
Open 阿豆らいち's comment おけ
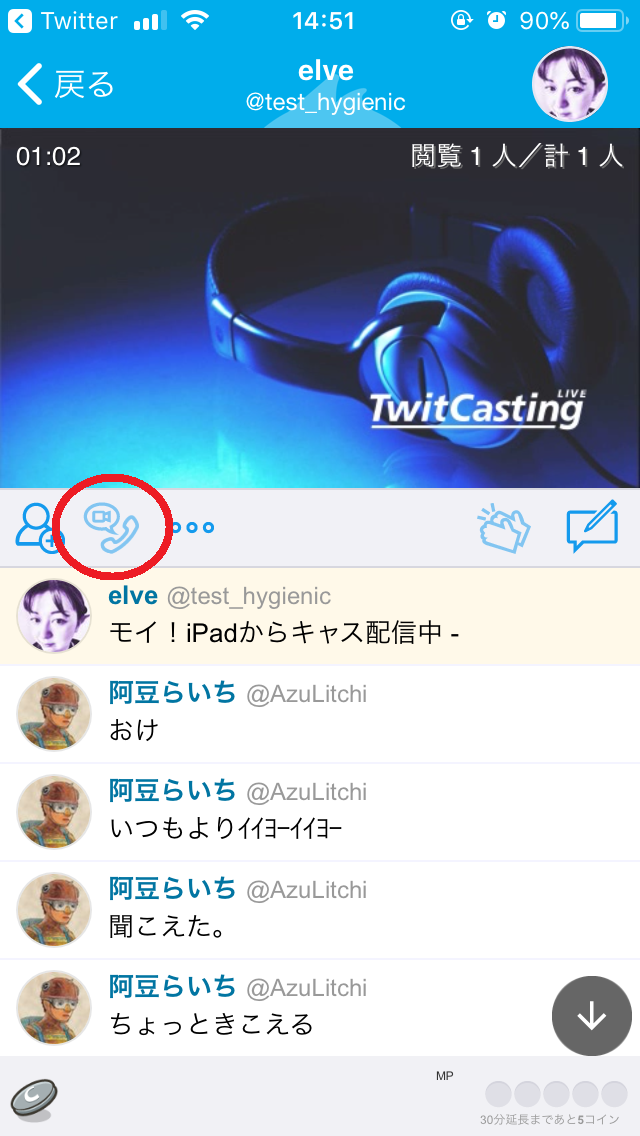tap(320, 714)
